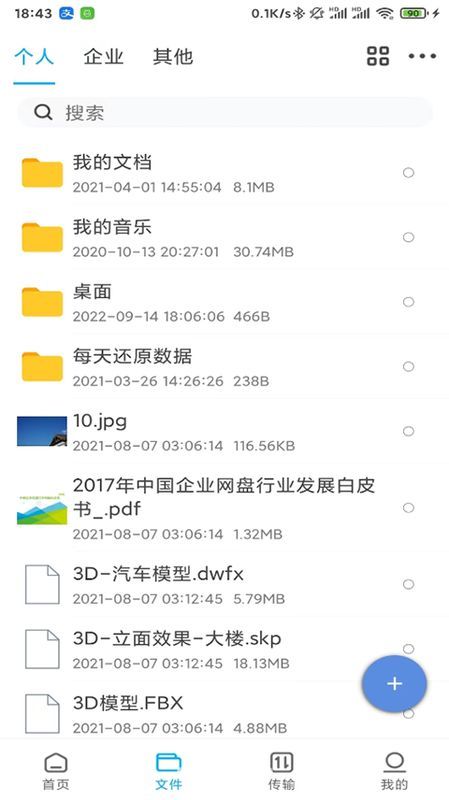The height and width of the screenshot is (800, 449).
Task: Select the checkbox next to 桌面
Action: 408,302
